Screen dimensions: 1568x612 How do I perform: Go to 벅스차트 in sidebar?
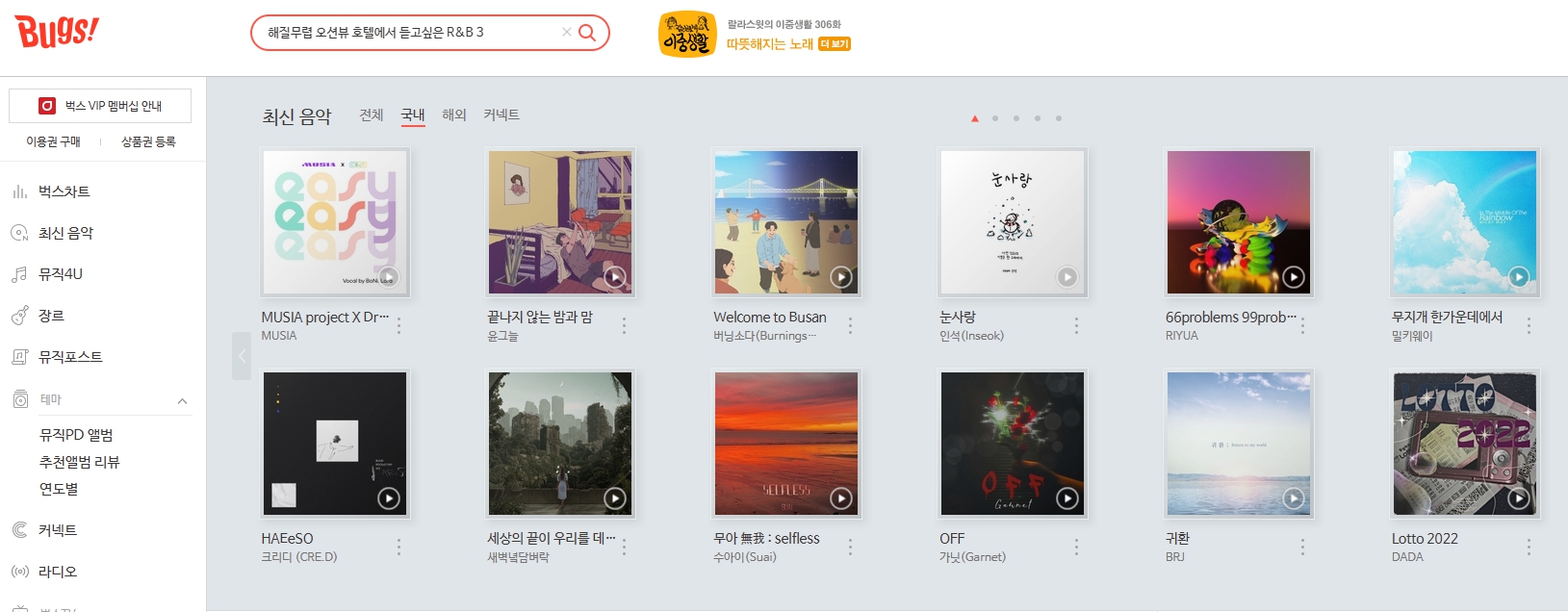pyautogui.click(x=64, y=191)
